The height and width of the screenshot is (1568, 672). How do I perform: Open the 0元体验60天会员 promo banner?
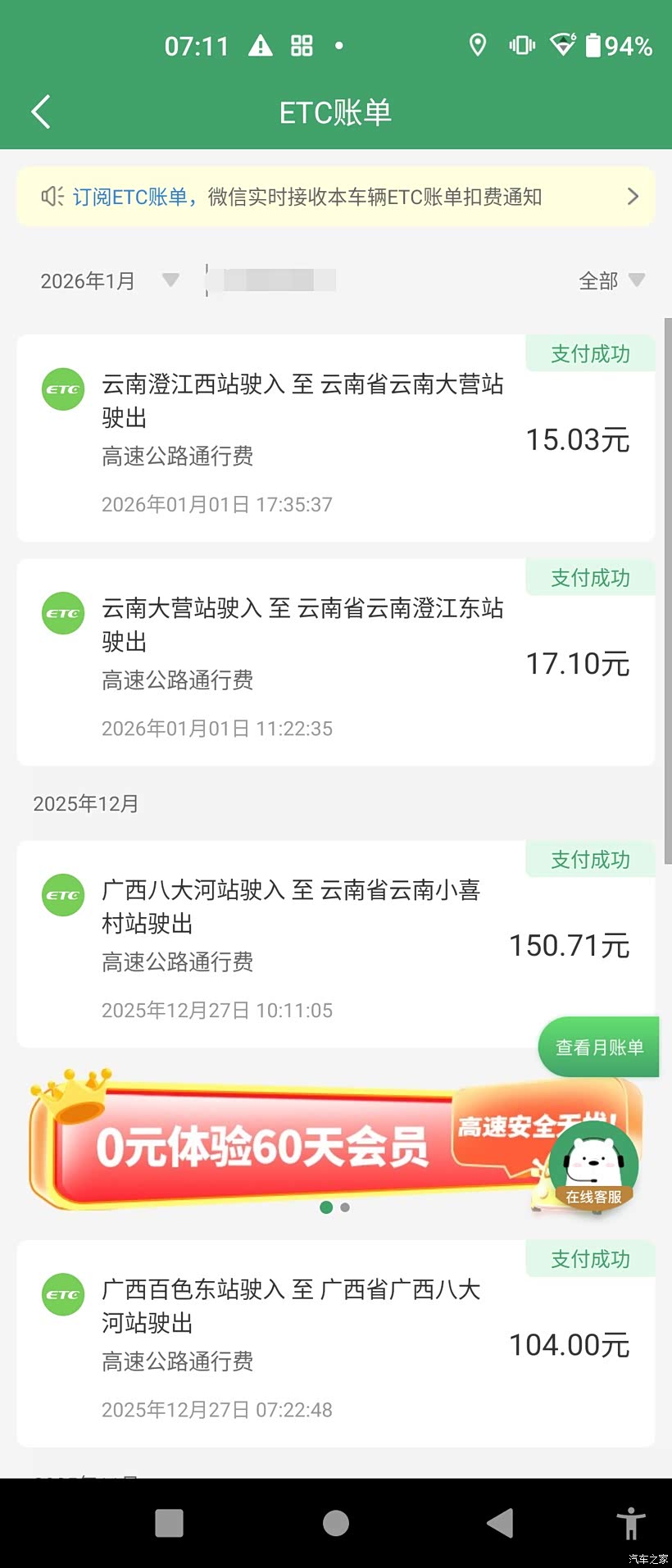pos(262,1145)
